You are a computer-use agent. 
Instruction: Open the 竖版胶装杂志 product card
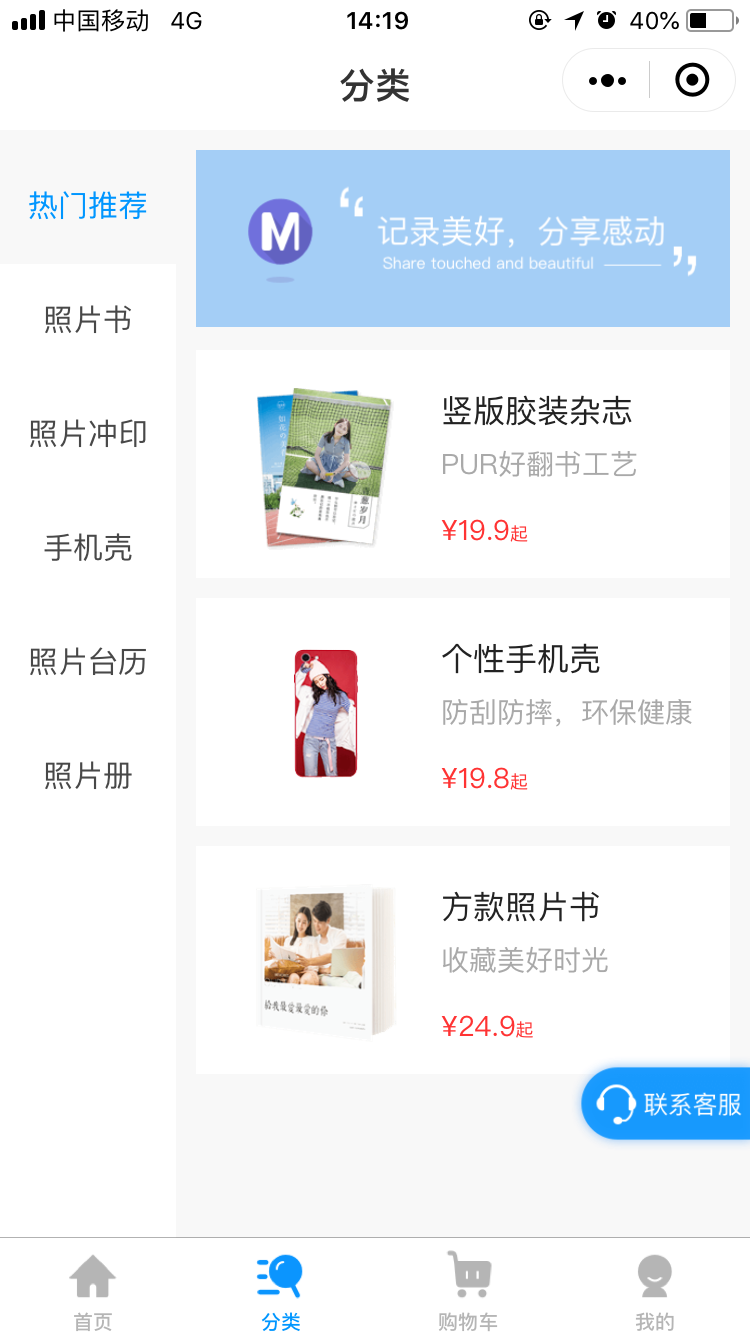(x=462, y=464)
